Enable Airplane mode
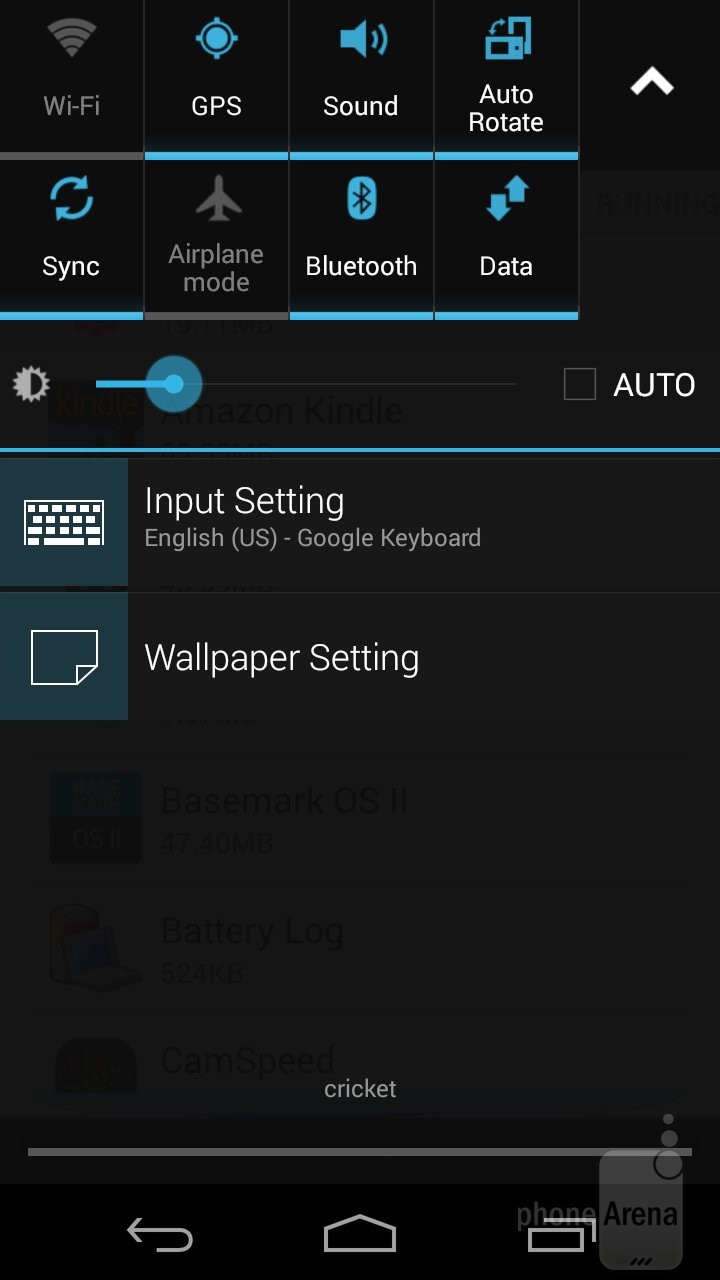Image resolution: width=720 pixels, height=1280 pixels. tap(216, 236)
